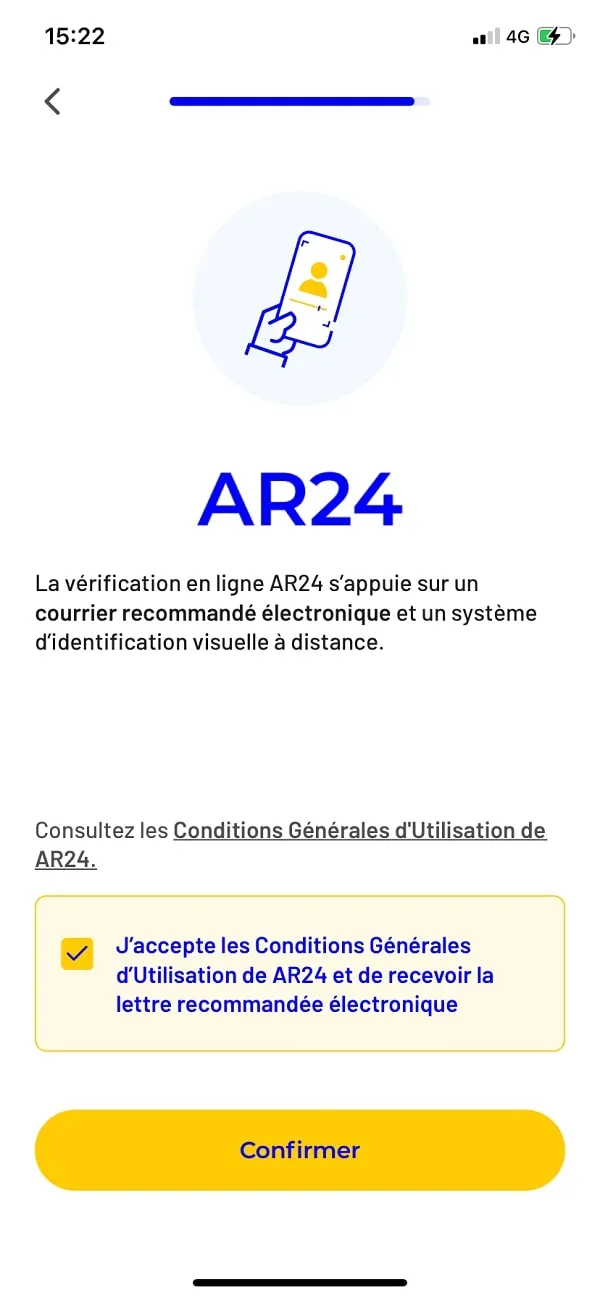
Task: Go back using the top-left arrow
Action: pos(53,101)
